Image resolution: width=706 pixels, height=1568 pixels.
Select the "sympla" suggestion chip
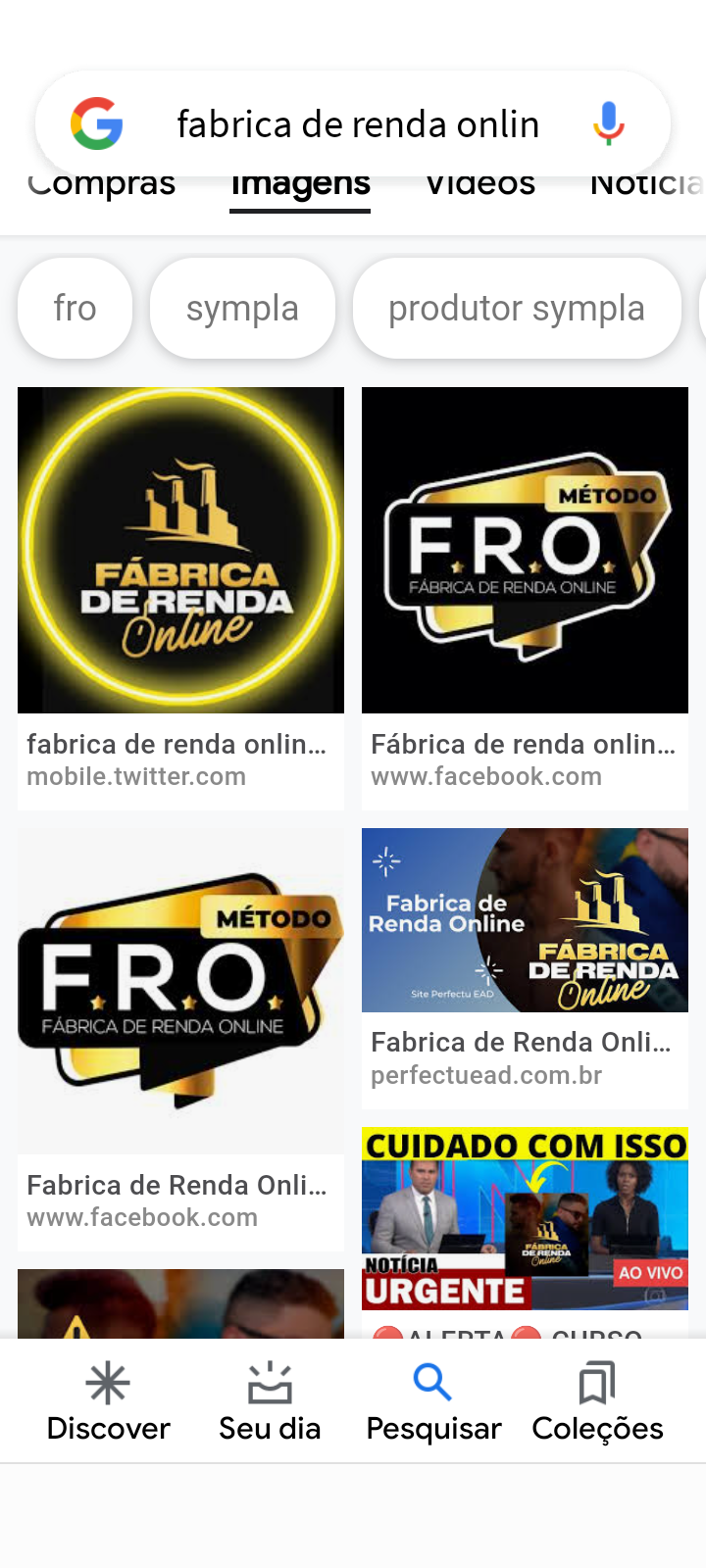click(x=242, y=309)
